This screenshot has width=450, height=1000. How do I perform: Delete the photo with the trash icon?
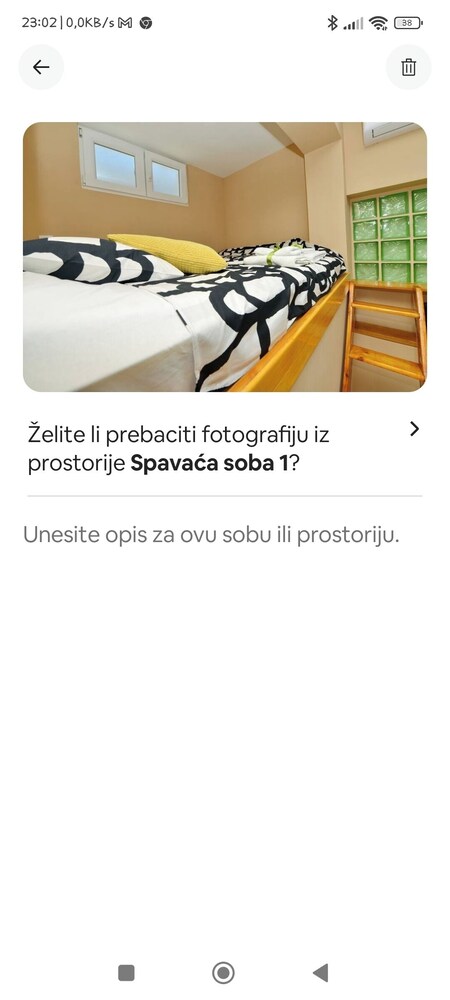click(x=409, y=67)
